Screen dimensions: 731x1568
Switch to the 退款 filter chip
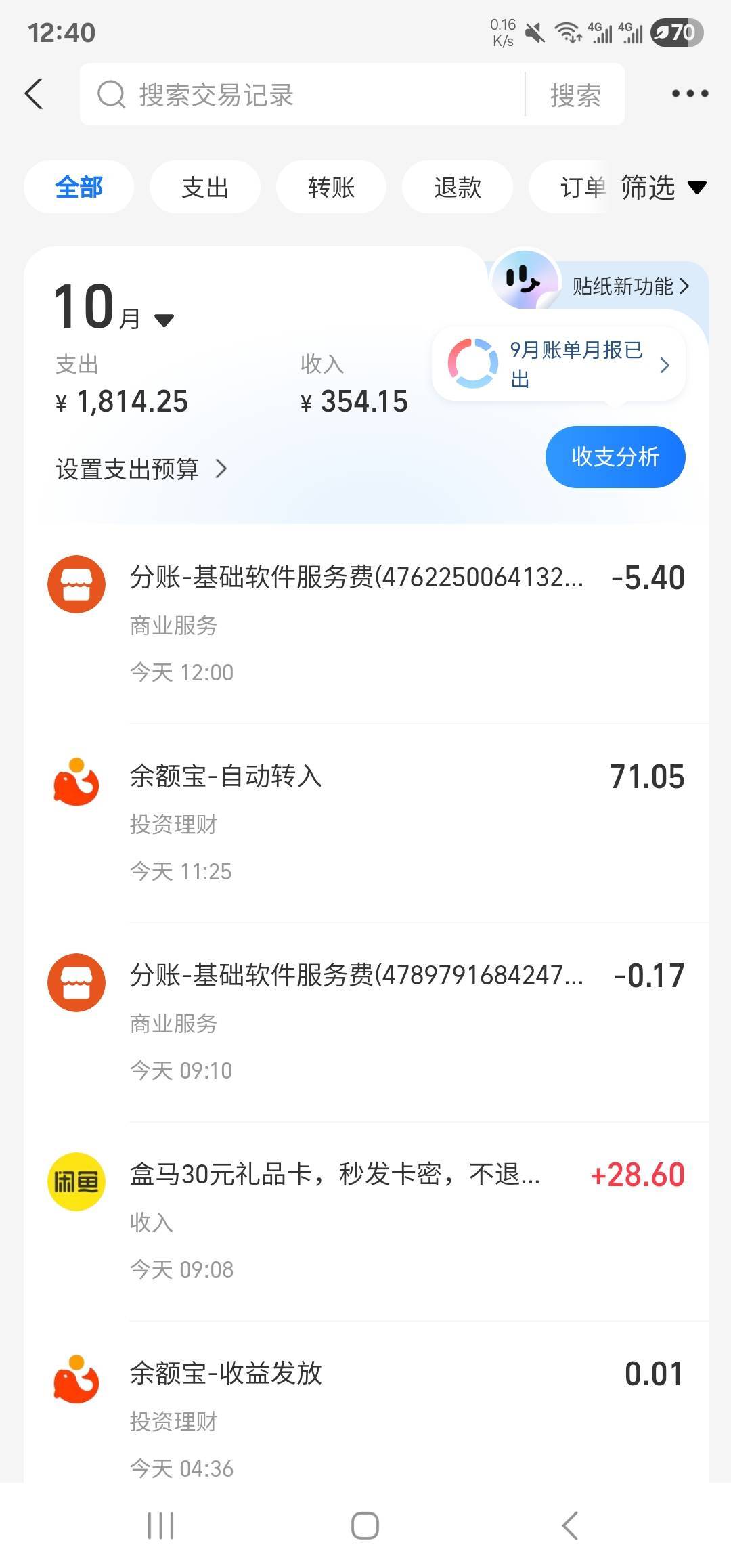(457, 187)
